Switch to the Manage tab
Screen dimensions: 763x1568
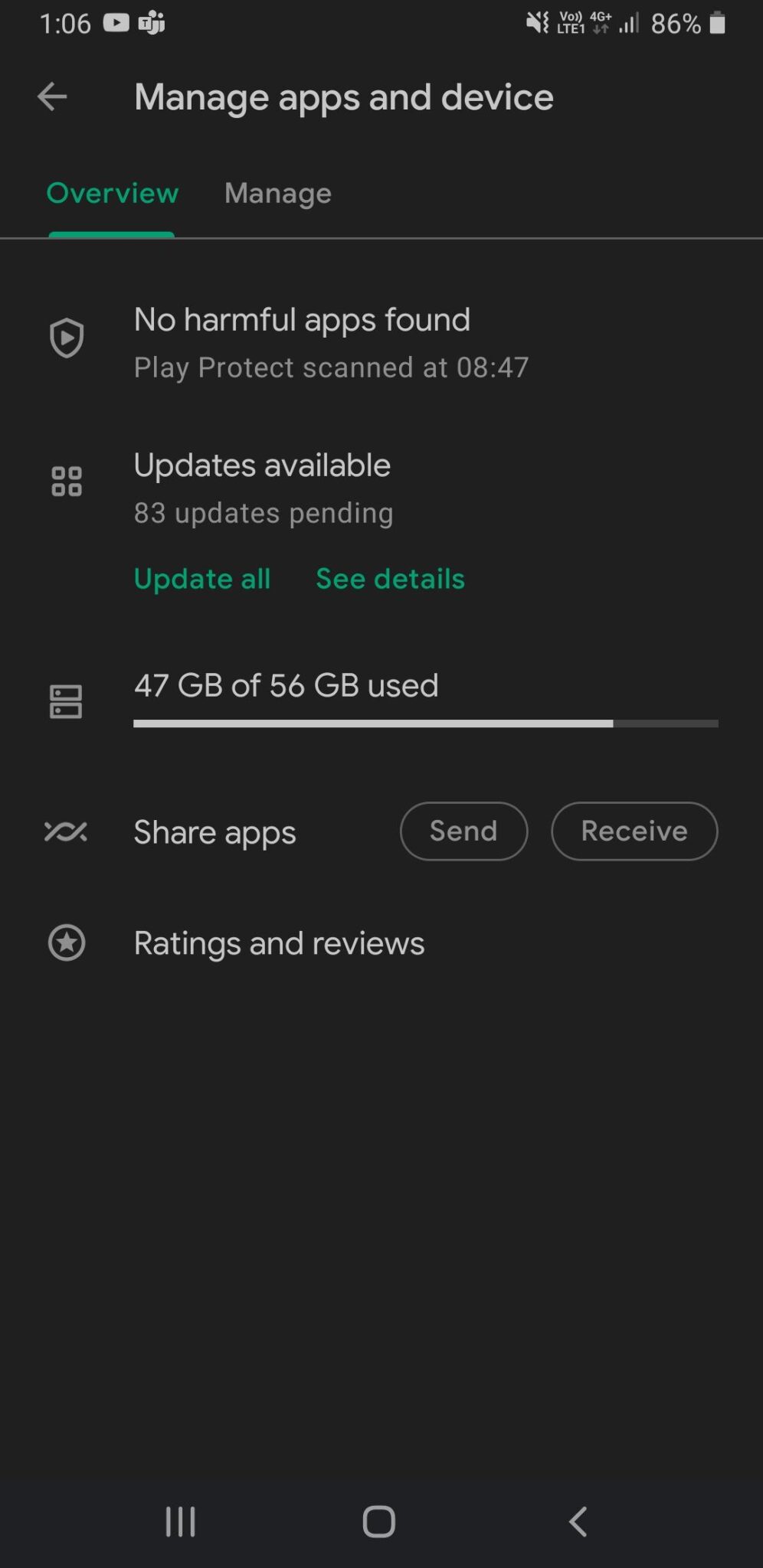click(277, 194)
